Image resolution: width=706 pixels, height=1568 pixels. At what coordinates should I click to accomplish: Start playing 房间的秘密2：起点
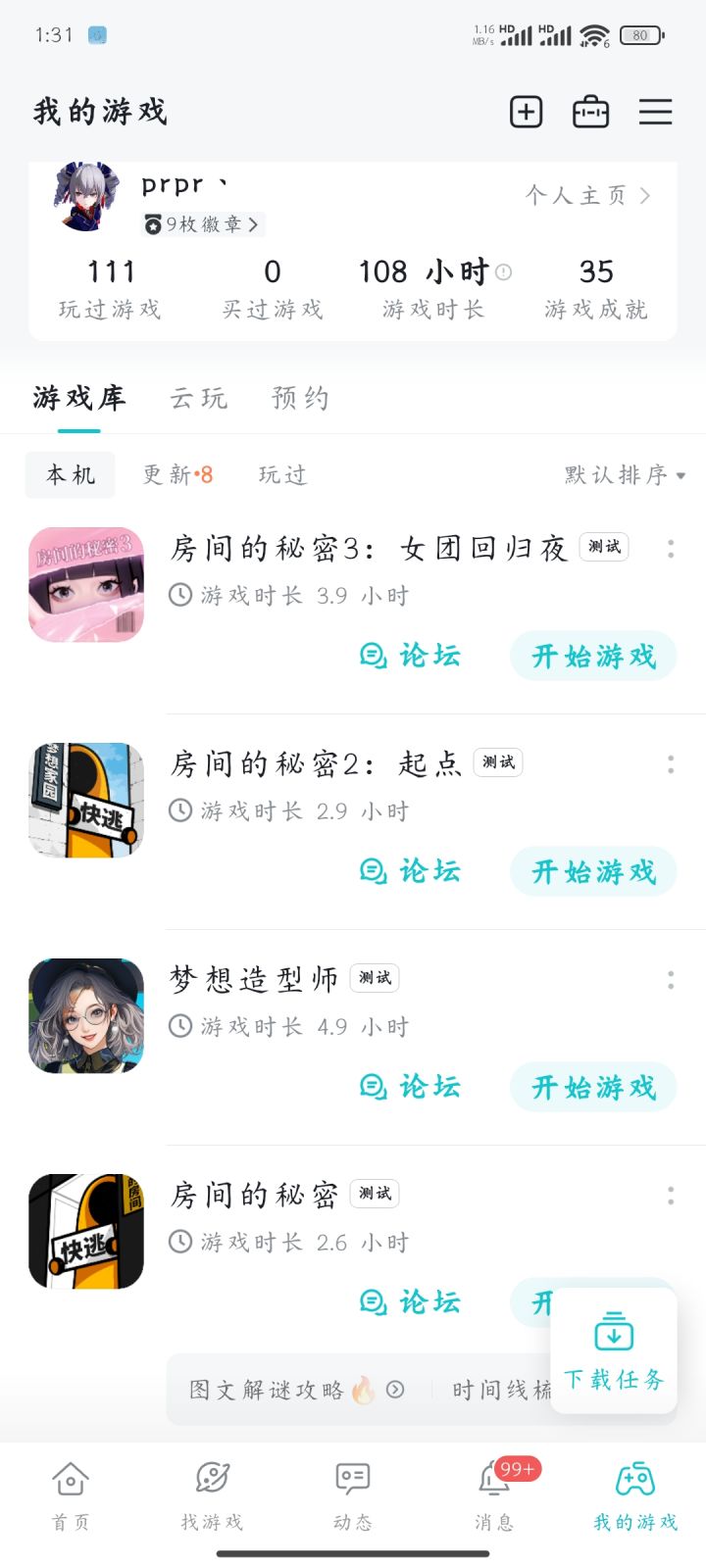click(592, 870)
